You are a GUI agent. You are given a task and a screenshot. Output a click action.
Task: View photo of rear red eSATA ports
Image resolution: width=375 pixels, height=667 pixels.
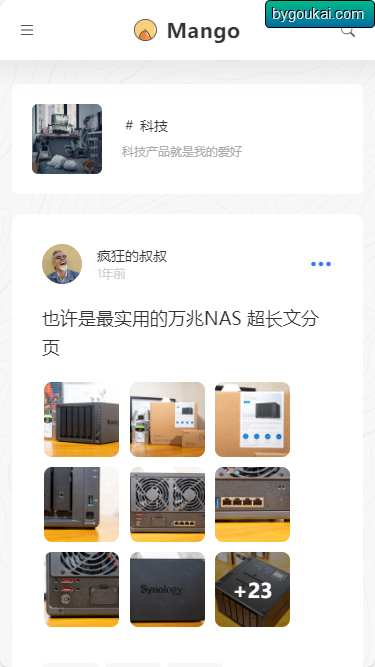click(82, 590)
